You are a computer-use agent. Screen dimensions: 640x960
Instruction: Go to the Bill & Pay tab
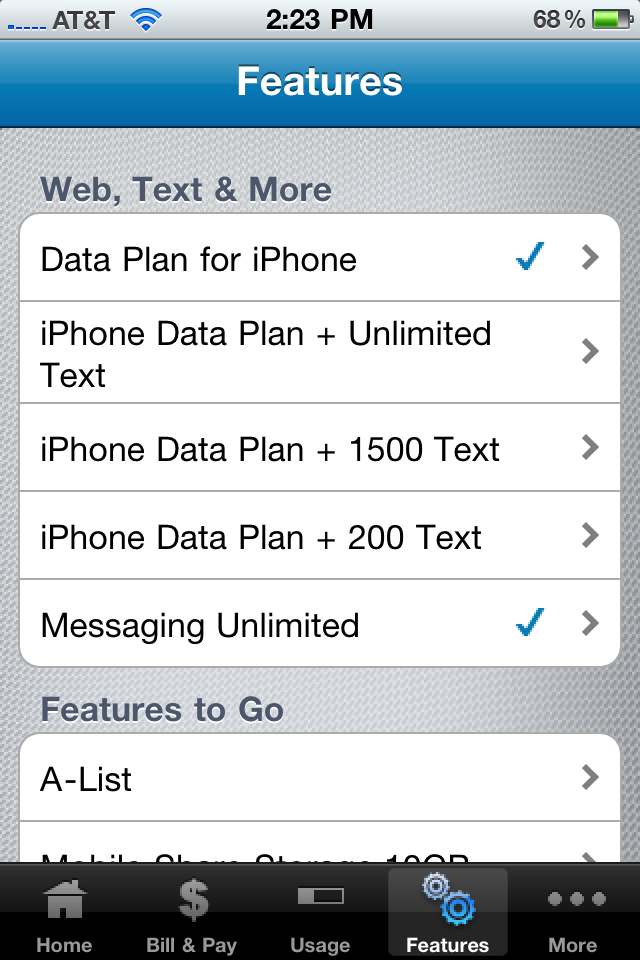(x=192, y=915)
